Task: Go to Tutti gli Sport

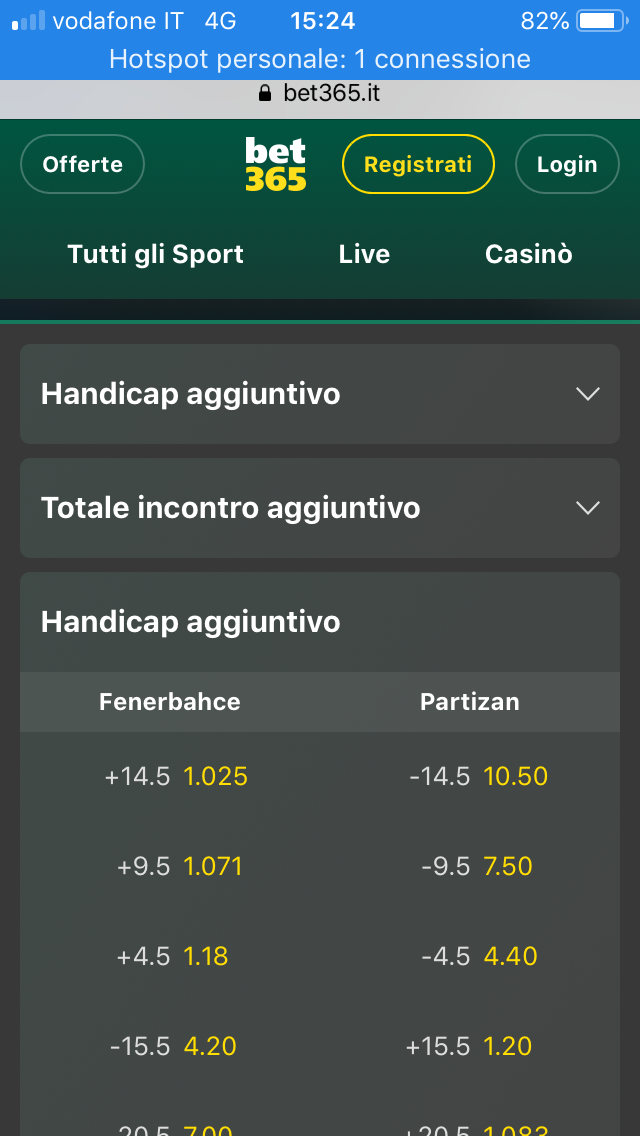Action: point(155,254)
